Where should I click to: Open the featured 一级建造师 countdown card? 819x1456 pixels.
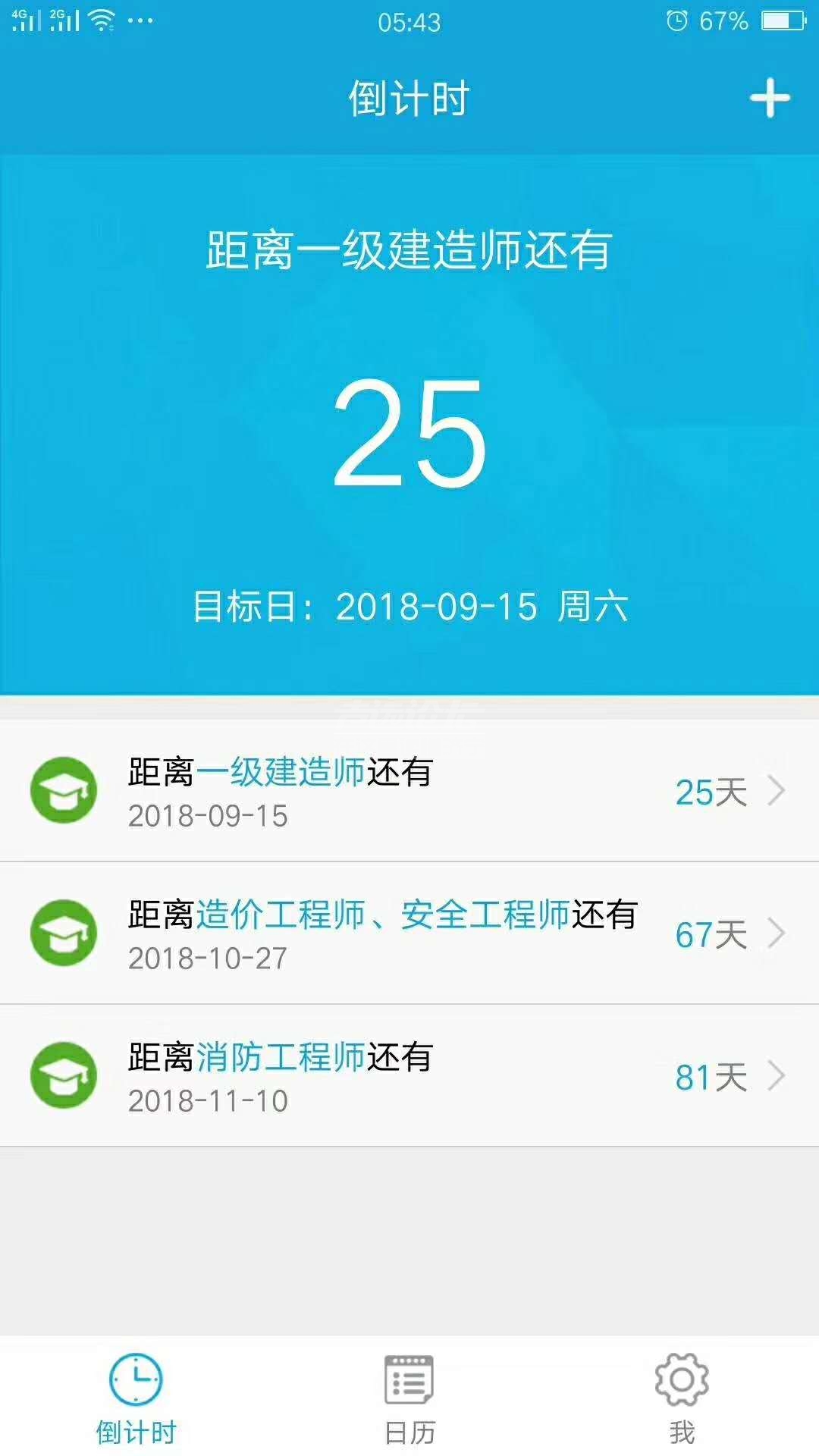pyautogui.click(x=409, y=425)
